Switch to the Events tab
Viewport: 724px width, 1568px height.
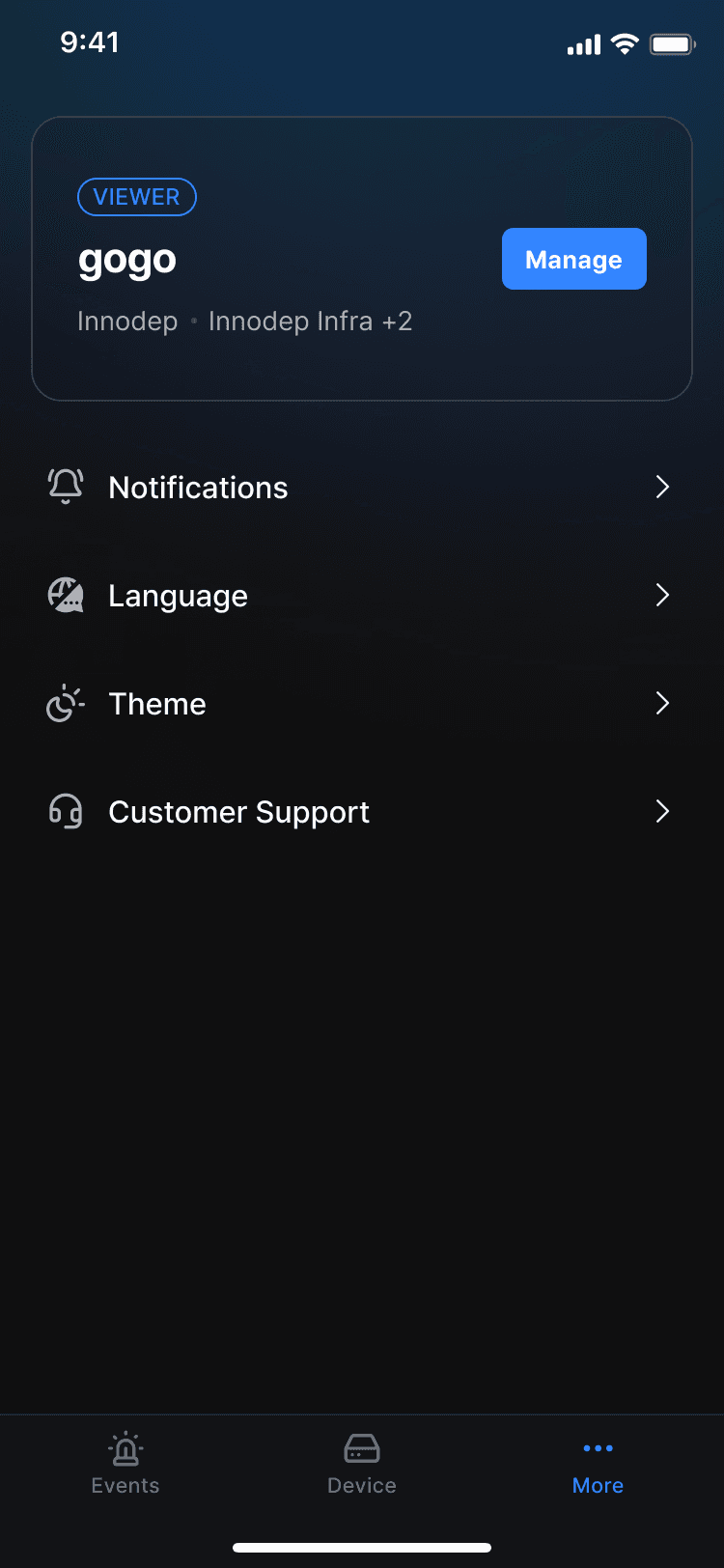pyautogui.click(x=125, y=1464)
